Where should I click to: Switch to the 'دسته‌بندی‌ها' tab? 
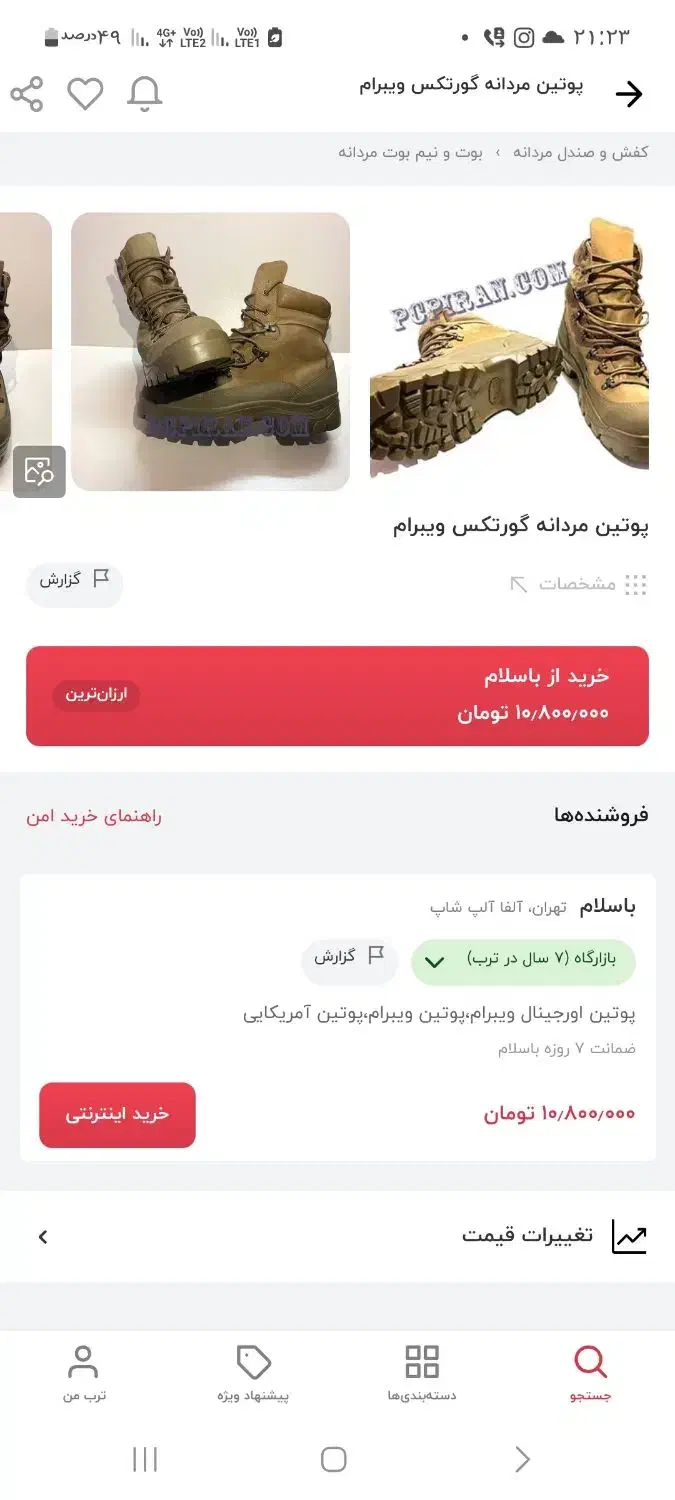(x=422, y=1373)
